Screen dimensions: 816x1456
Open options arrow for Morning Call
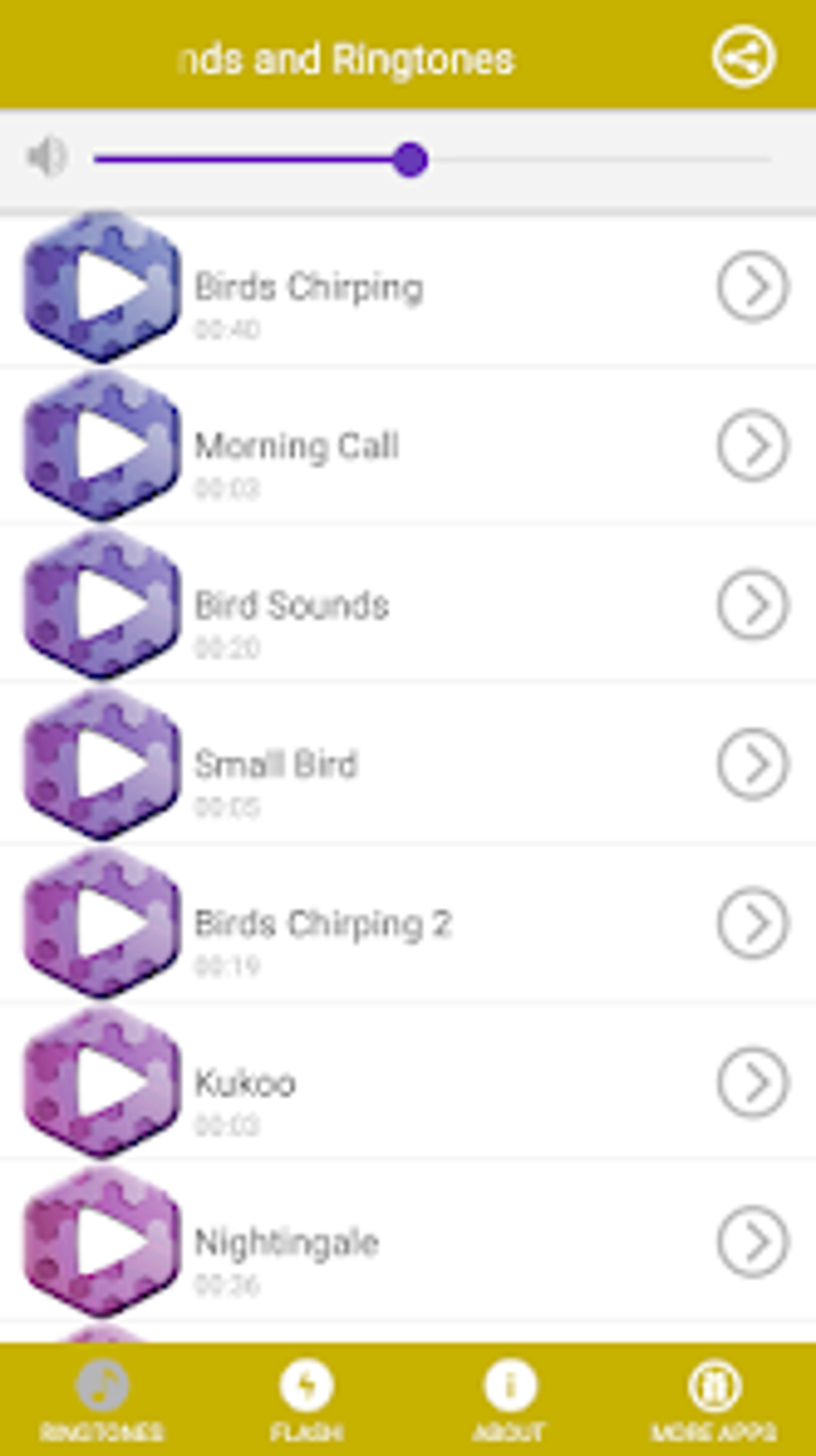point(752,446)
